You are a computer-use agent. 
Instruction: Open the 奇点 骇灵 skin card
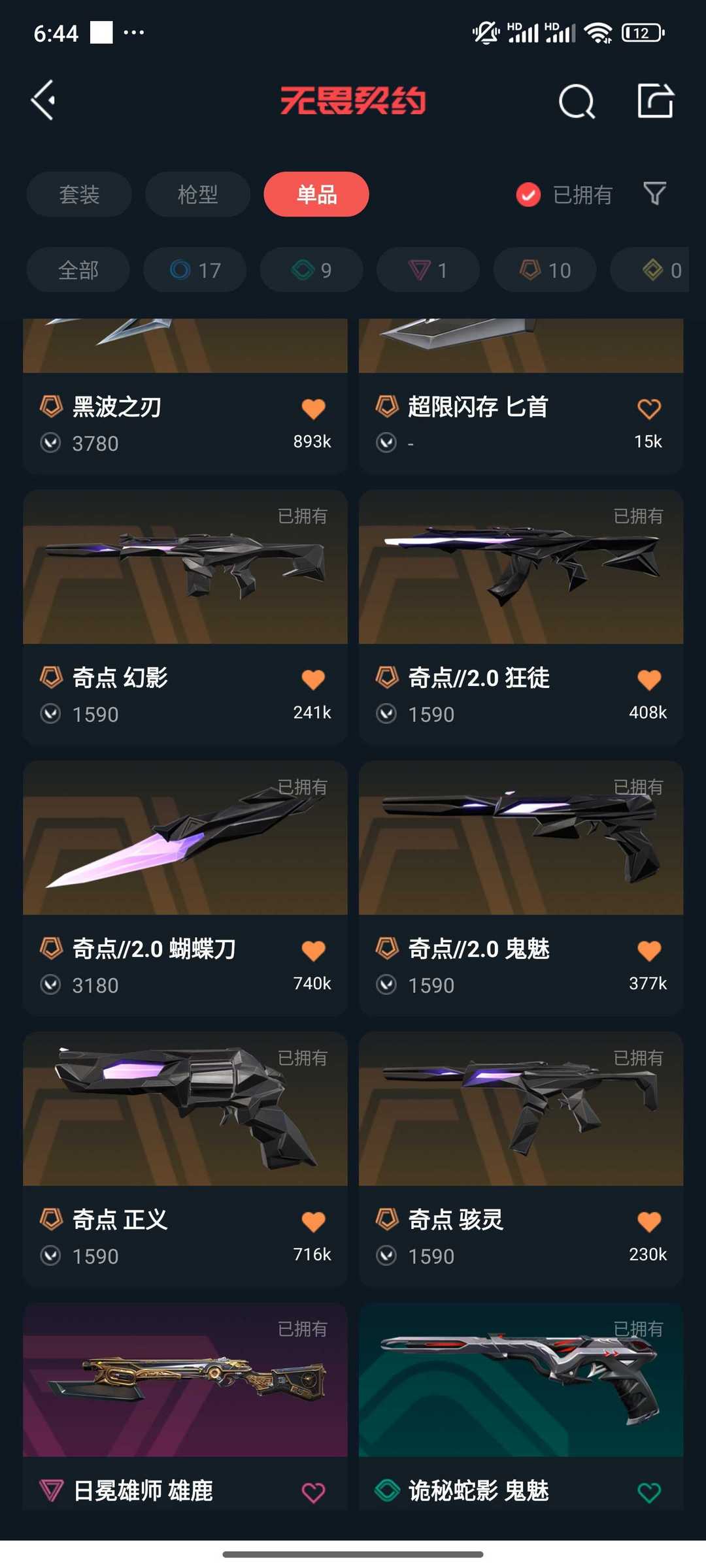(x=521, y=1160)
